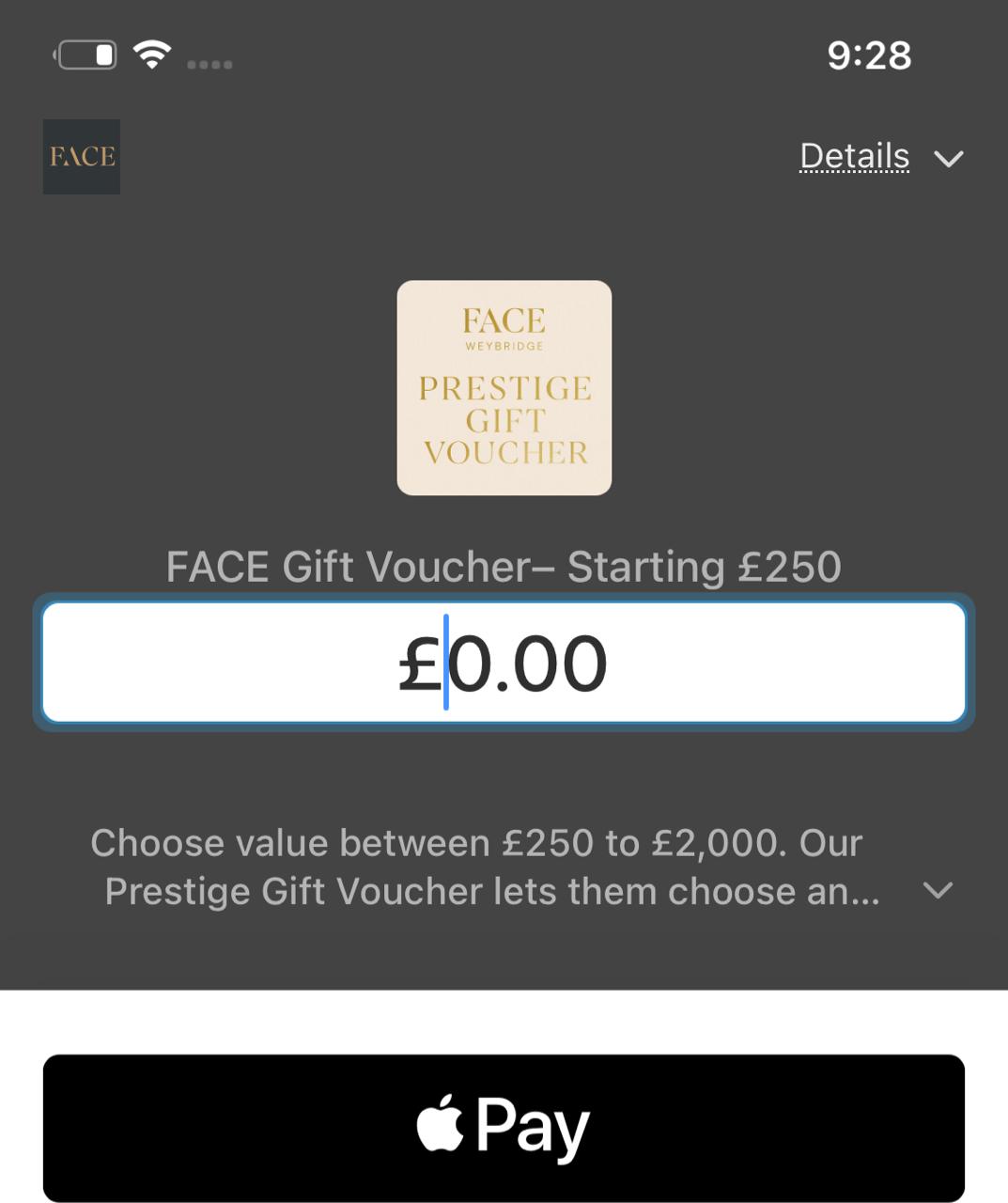Expand the Details dropdown
The width and height of the screenshot is (1008, 1203).
(879, 157)
